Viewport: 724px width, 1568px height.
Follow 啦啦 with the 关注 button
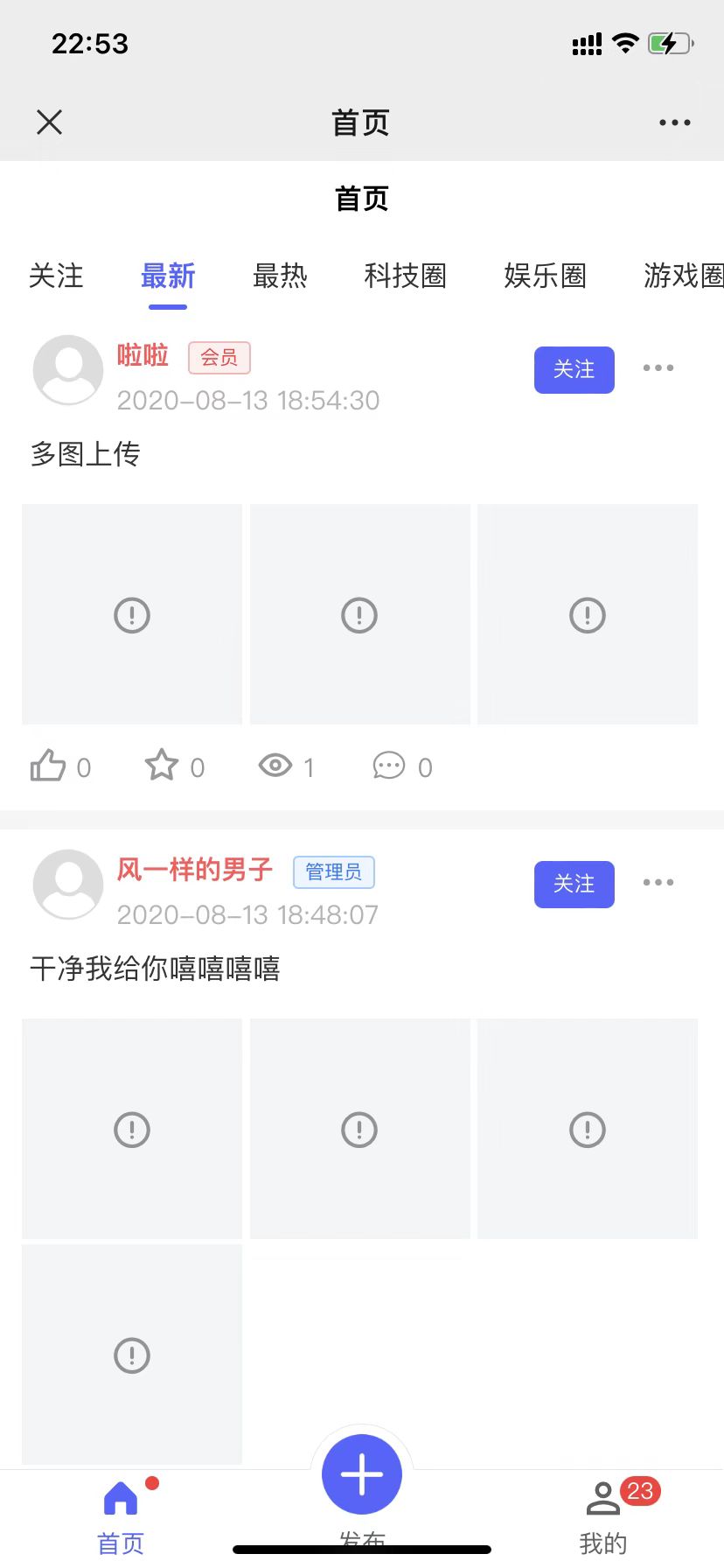574,369
